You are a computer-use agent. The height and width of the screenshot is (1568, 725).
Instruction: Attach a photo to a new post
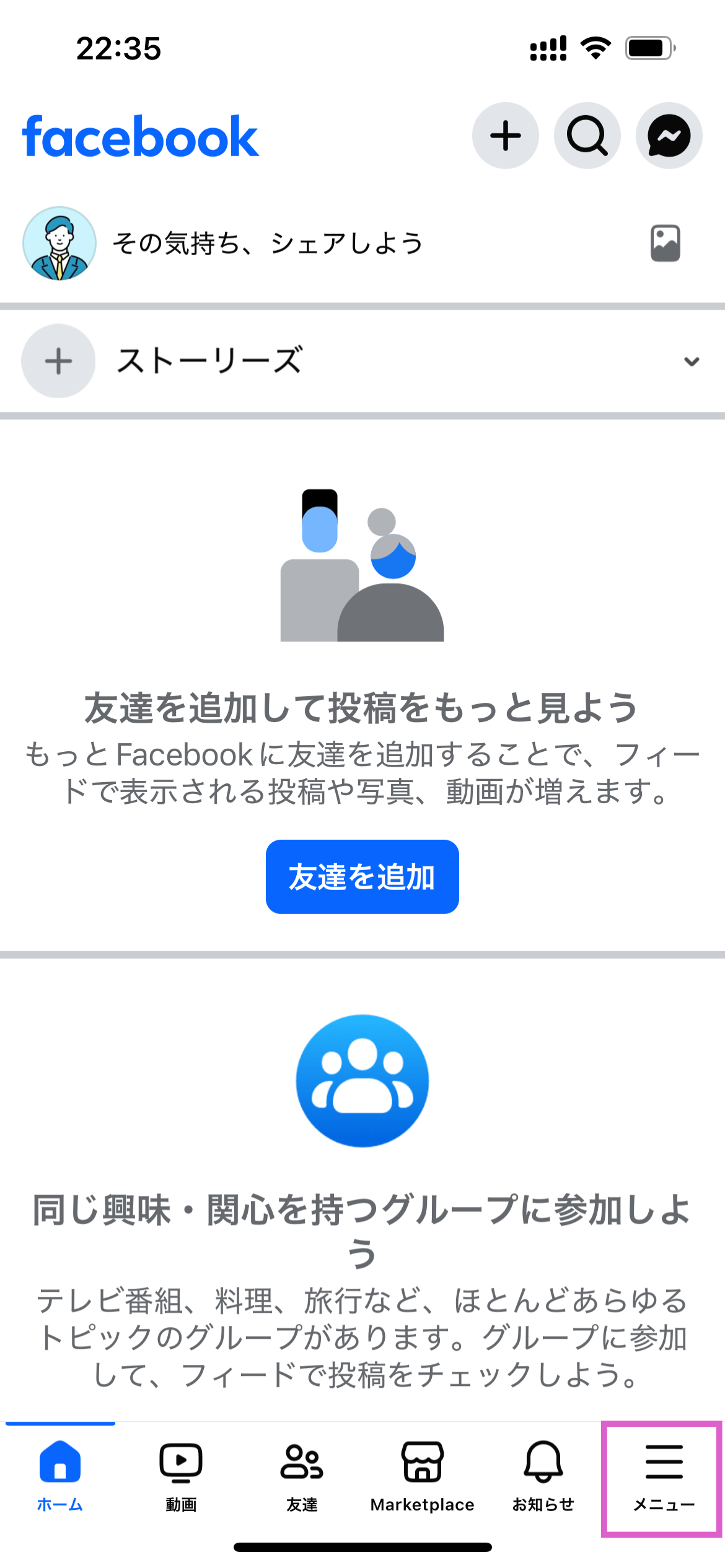[665, 243]
